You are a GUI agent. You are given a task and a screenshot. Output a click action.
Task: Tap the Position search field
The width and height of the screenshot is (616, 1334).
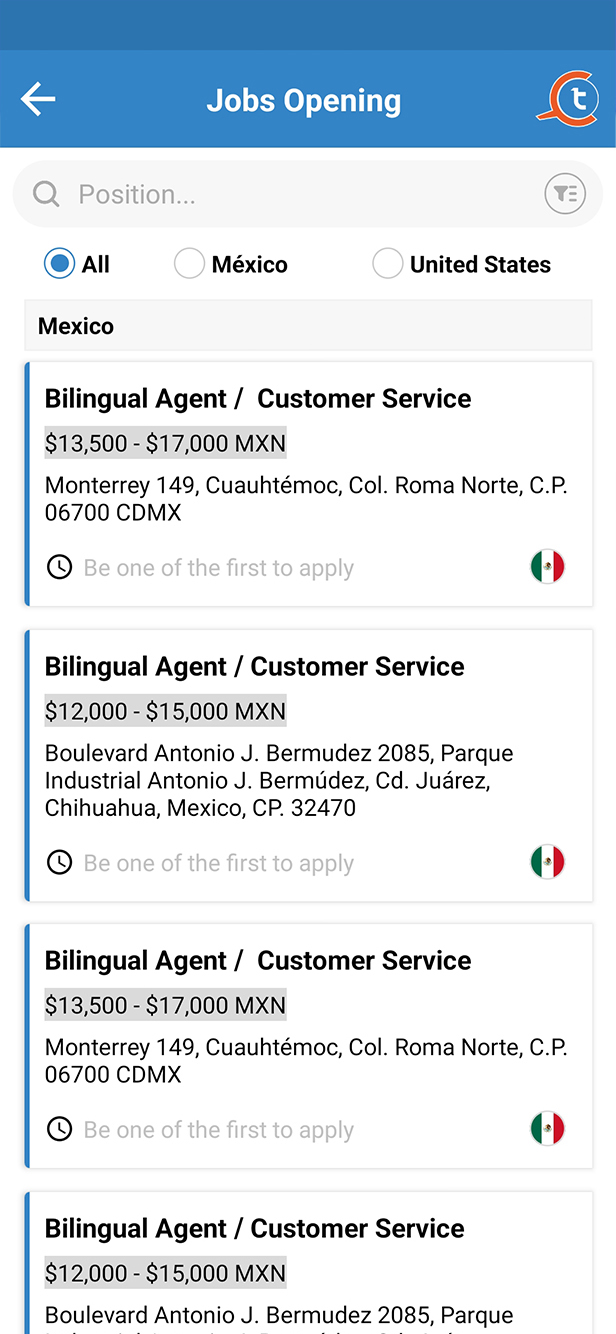point(290,194)
